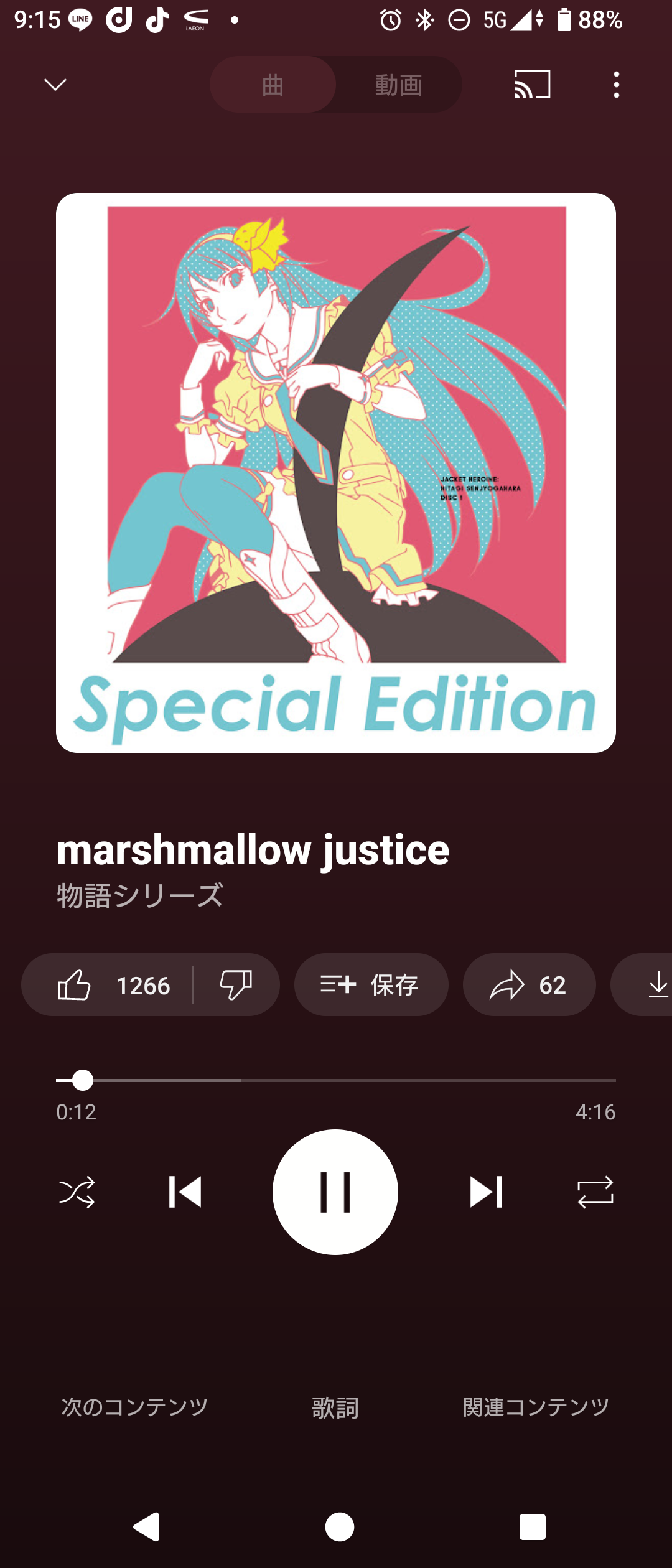The width and height of the screenshot is (672, 1568).
Task: Open the 次のコンテンツ up next tab
Action: tap(134, 1407)
